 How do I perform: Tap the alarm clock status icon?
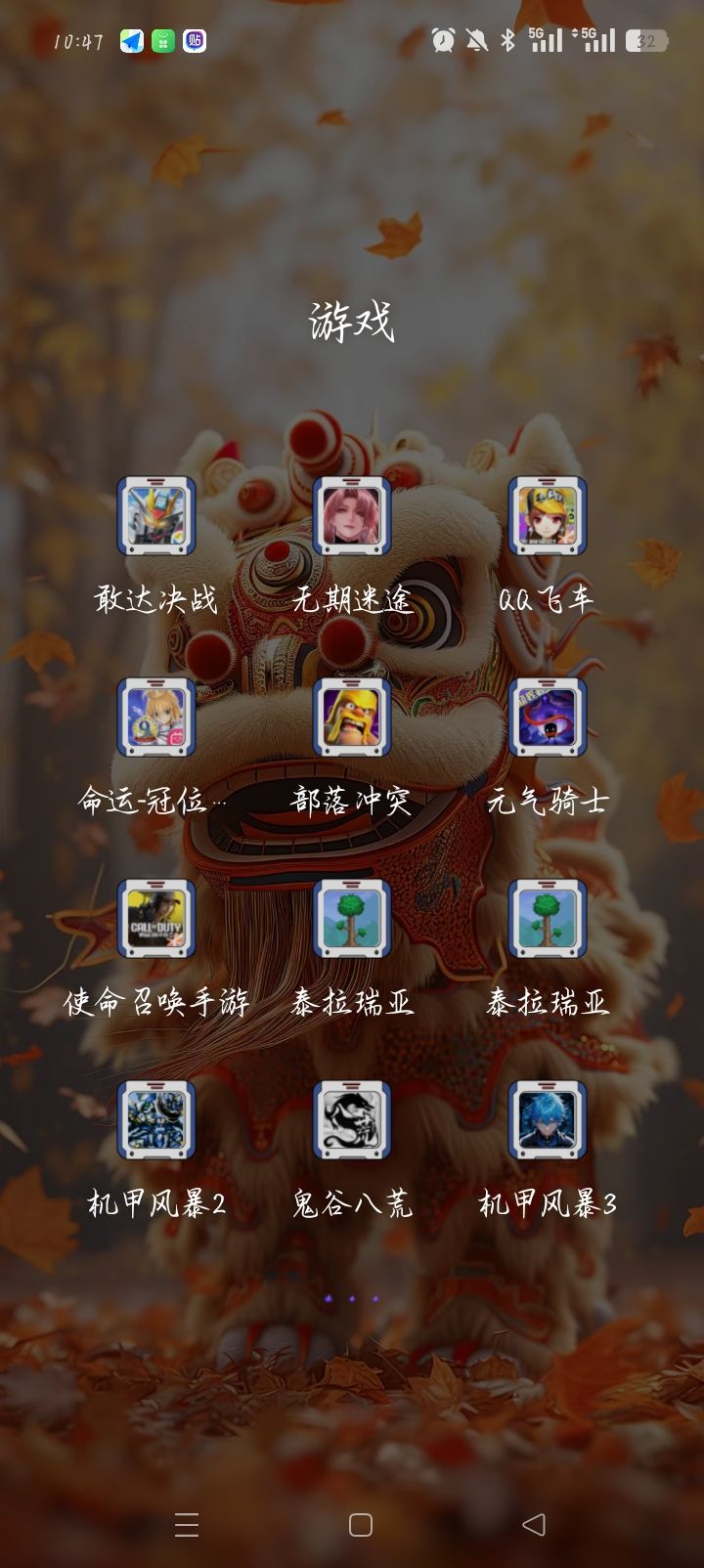pos(441,40)
